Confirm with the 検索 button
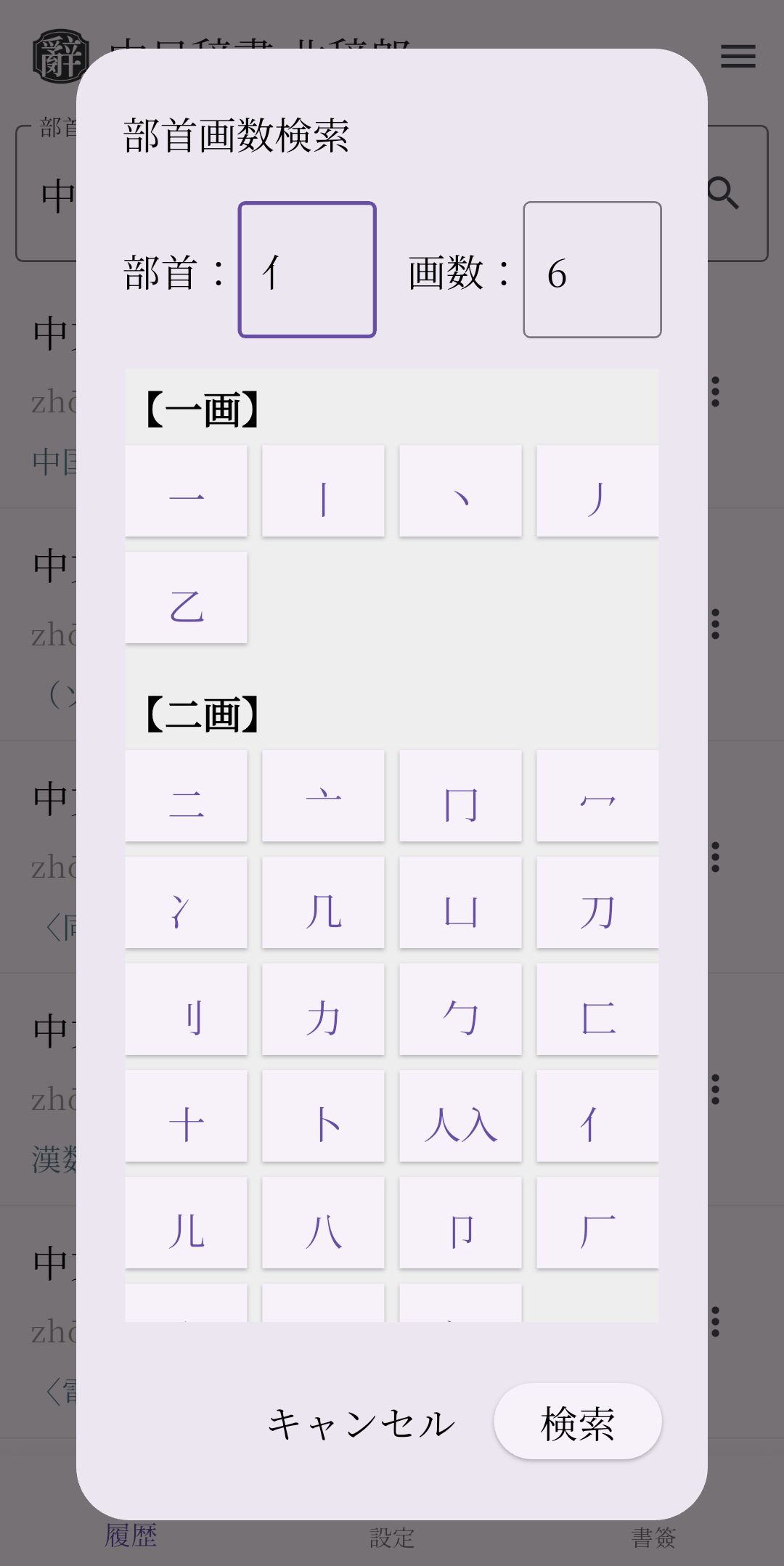Image resolution: width=784 pixels, height=1566 pixels. tap(578, 1422)
